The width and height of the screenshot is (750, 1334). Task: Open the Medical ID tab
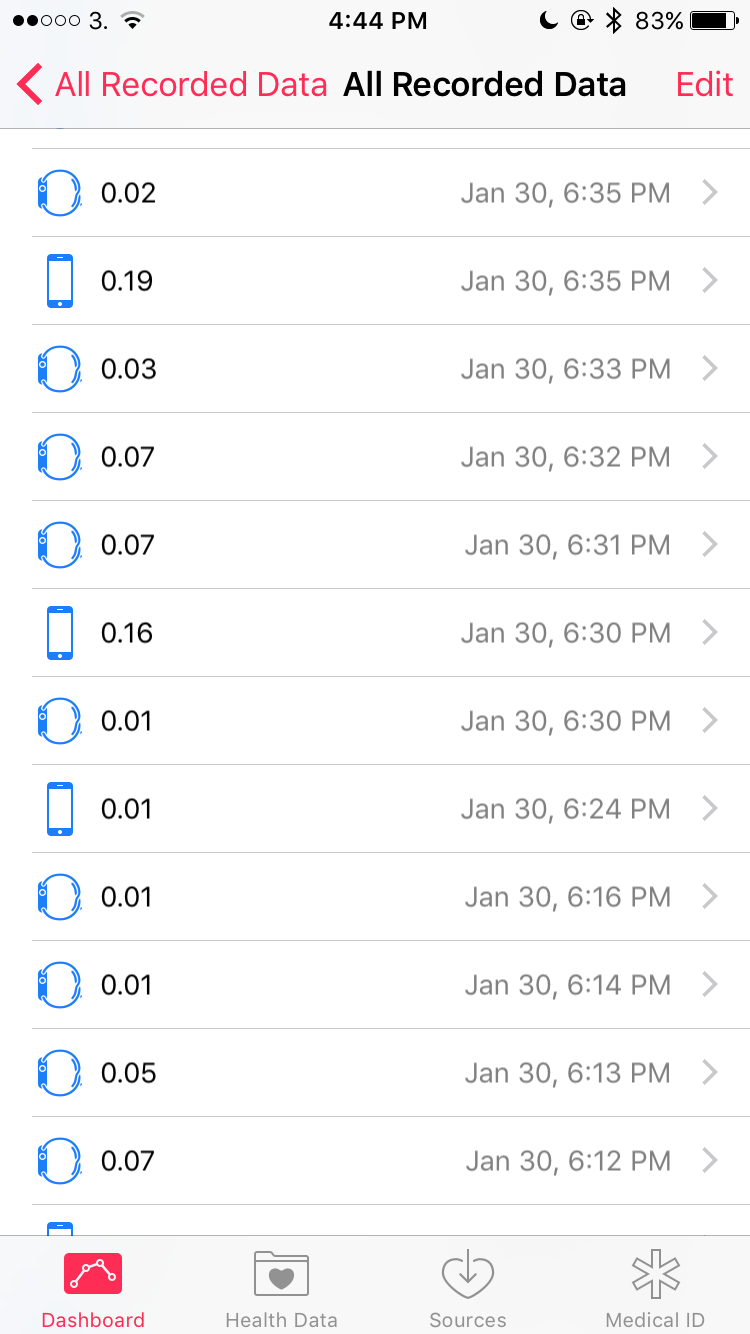[656, 1288]
